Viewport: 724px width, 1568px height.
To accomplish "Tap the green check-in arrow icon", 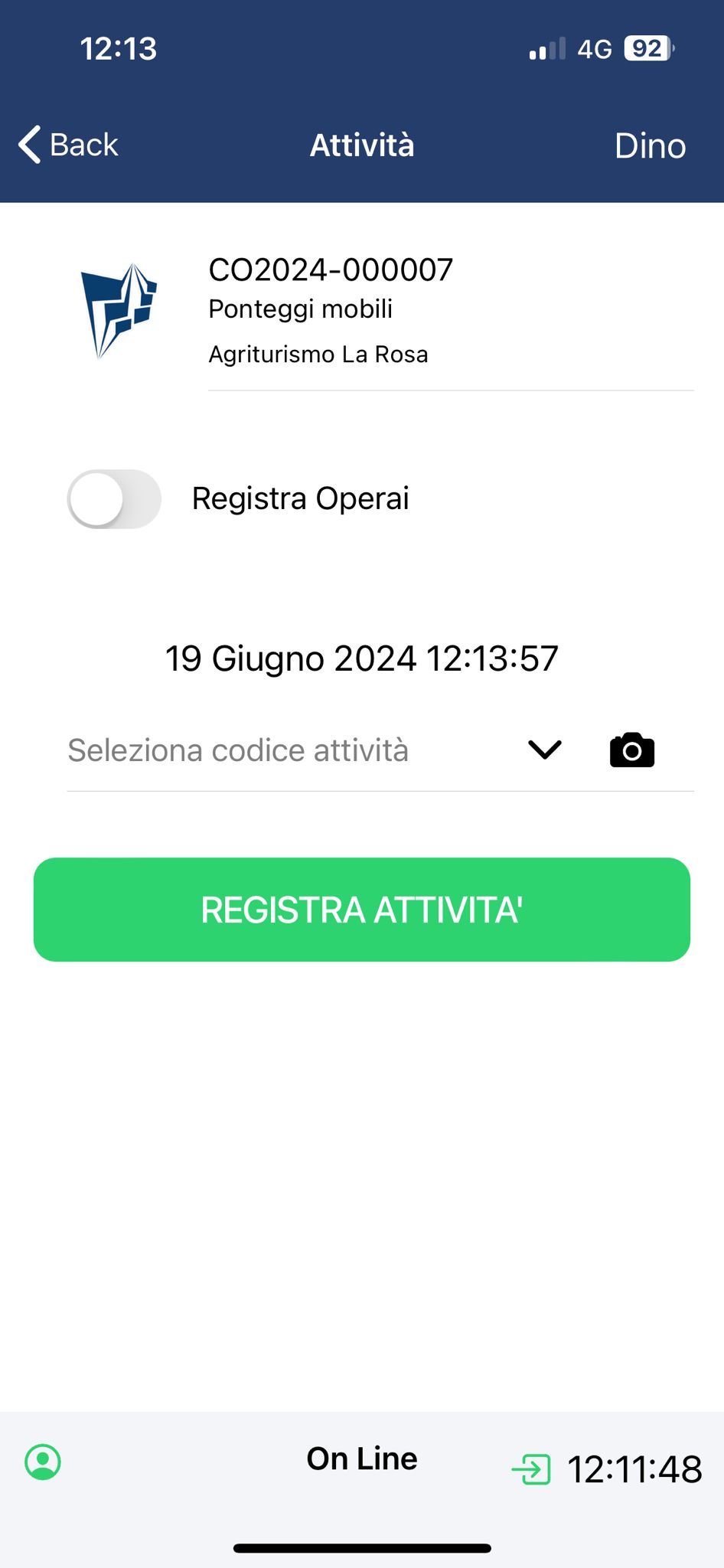I will coord(531,1469).
